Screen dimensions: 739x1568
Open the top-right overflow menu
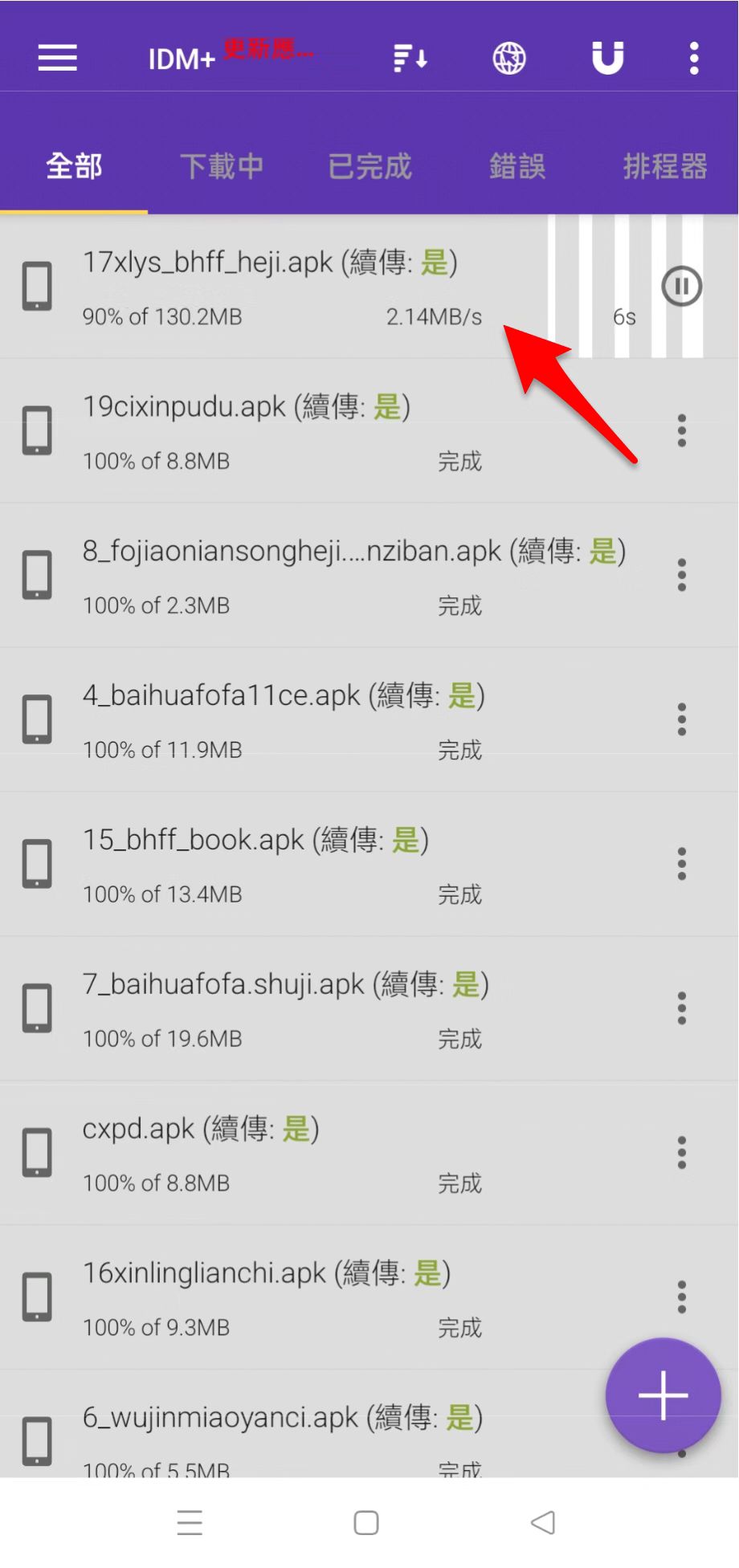click(694, 58)
